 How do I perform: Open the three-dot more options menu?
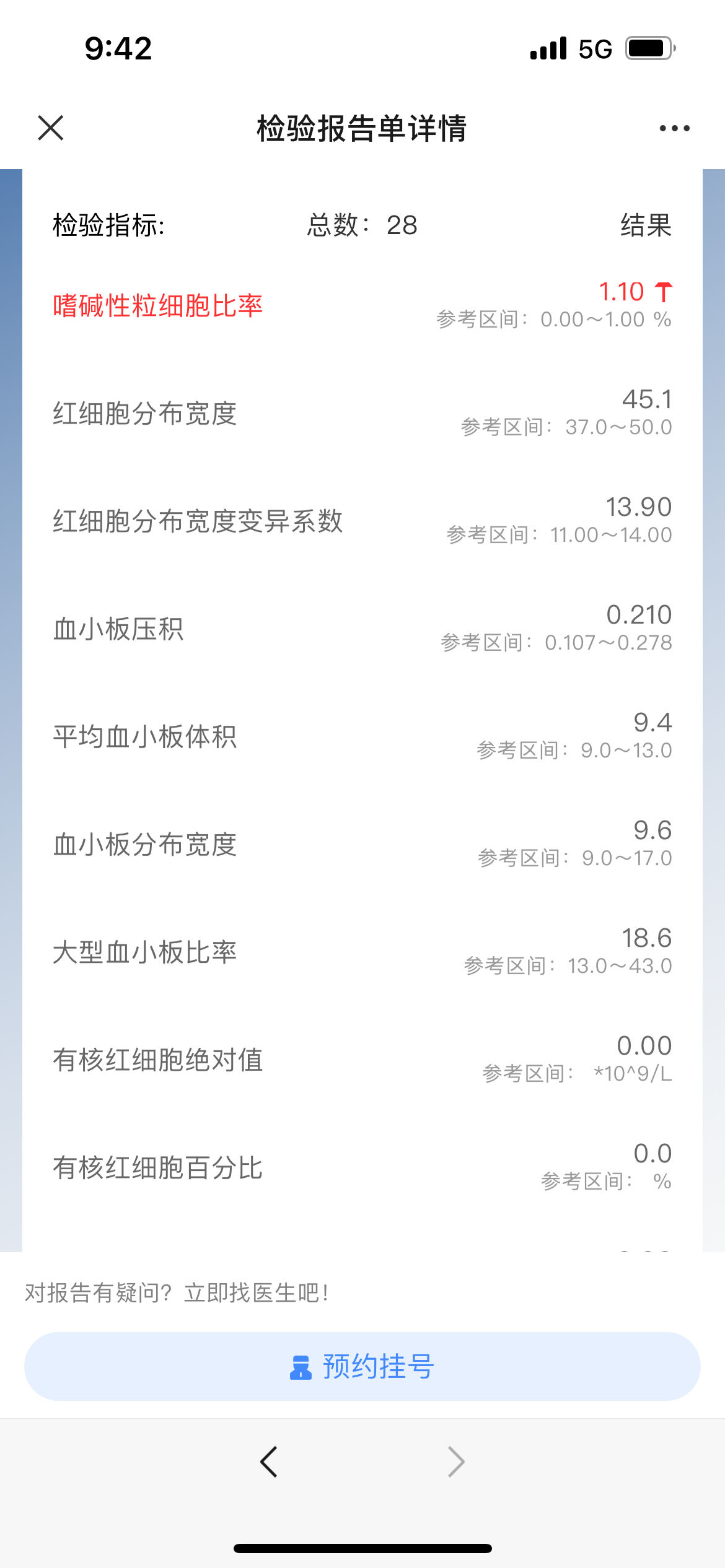[x=674, y=128]
